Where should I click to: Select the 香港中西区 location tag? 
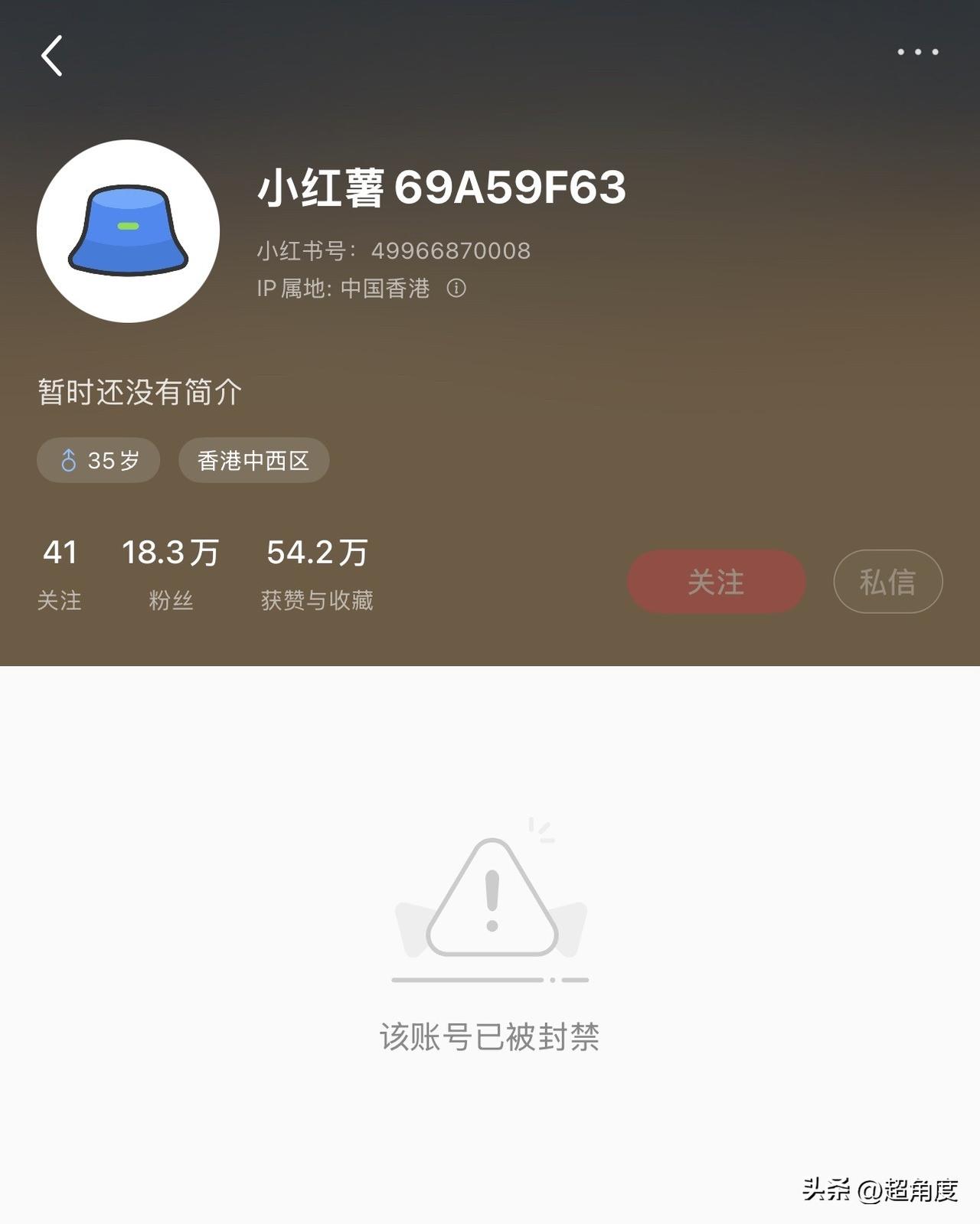coord(253,460)
